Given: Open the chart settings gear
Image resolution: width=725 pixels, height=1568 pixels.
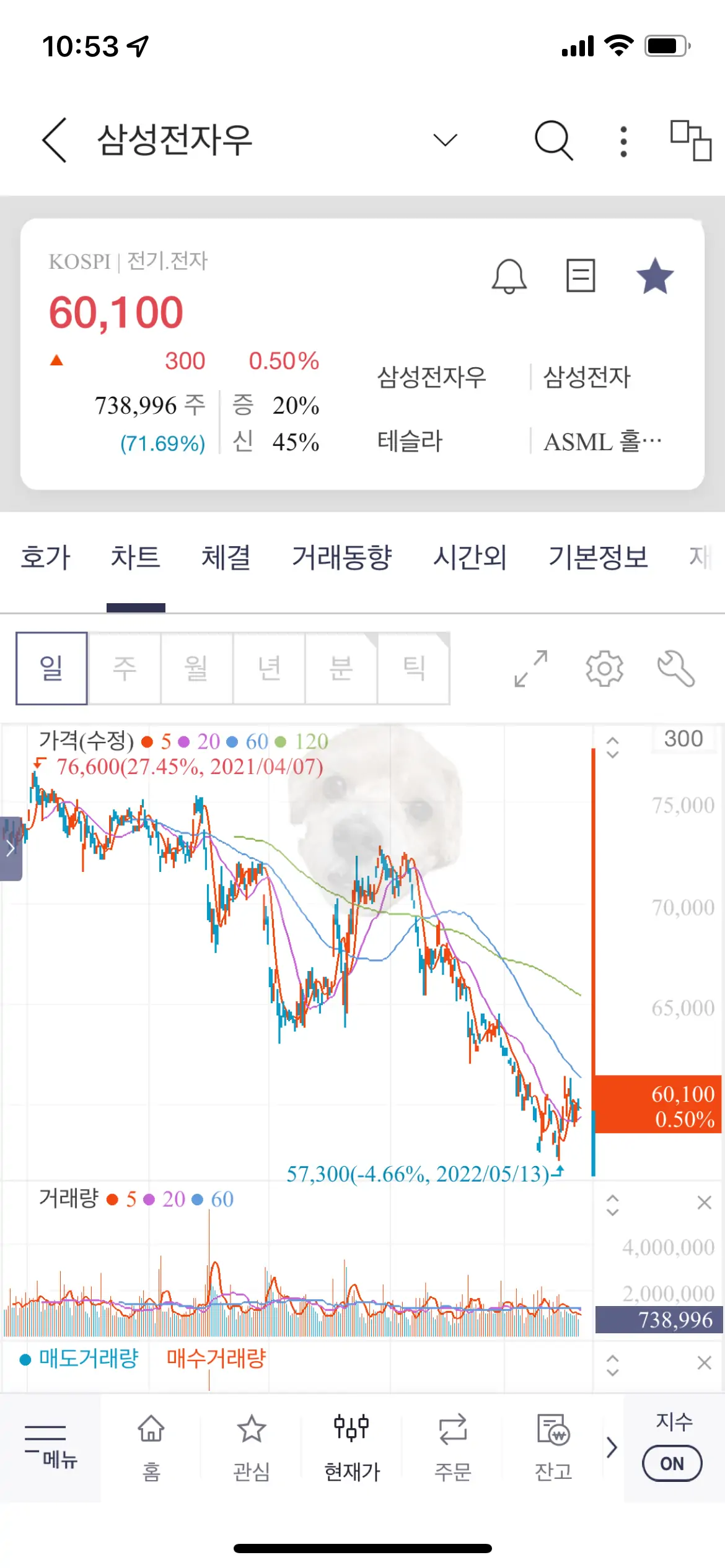Looking at the screenshot, I should tap(604, 669).
